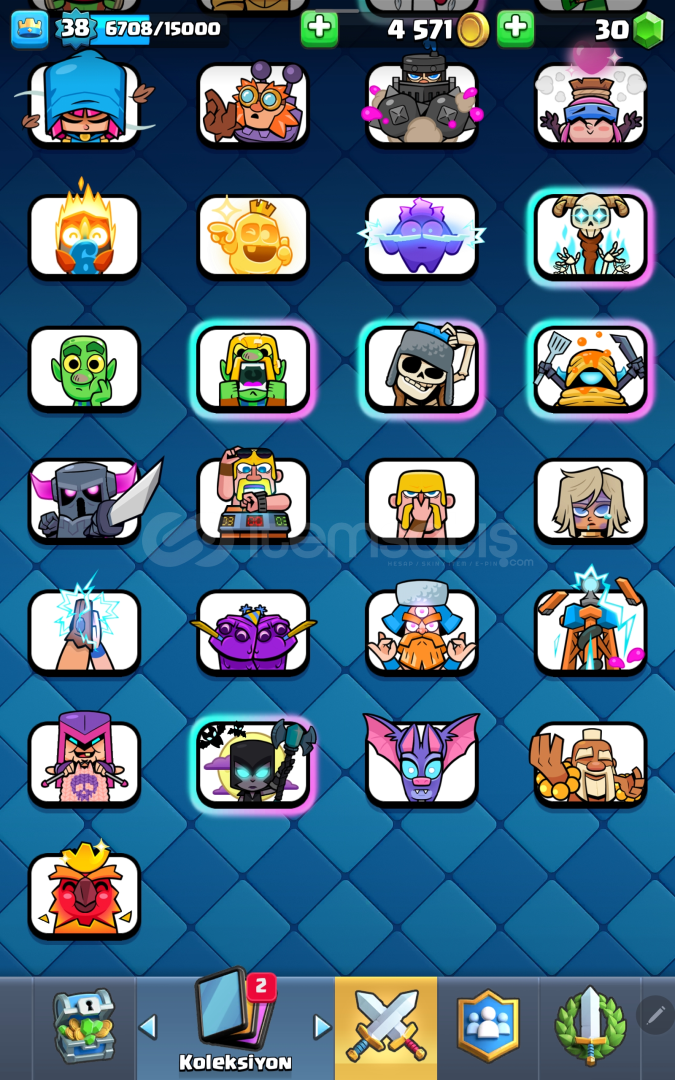
Task: Choose the crying blonde princess emote
Action: coord(590,501)
